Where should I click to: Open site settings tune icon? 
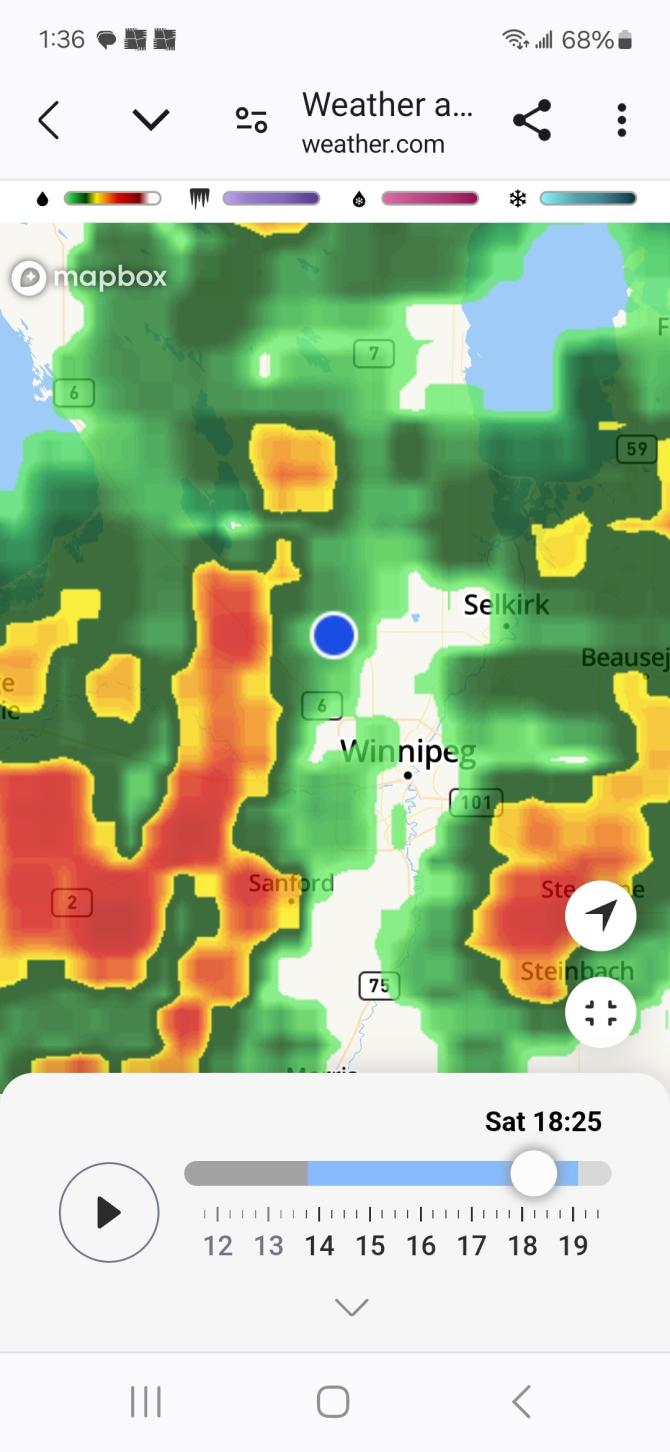coord(251,121)
